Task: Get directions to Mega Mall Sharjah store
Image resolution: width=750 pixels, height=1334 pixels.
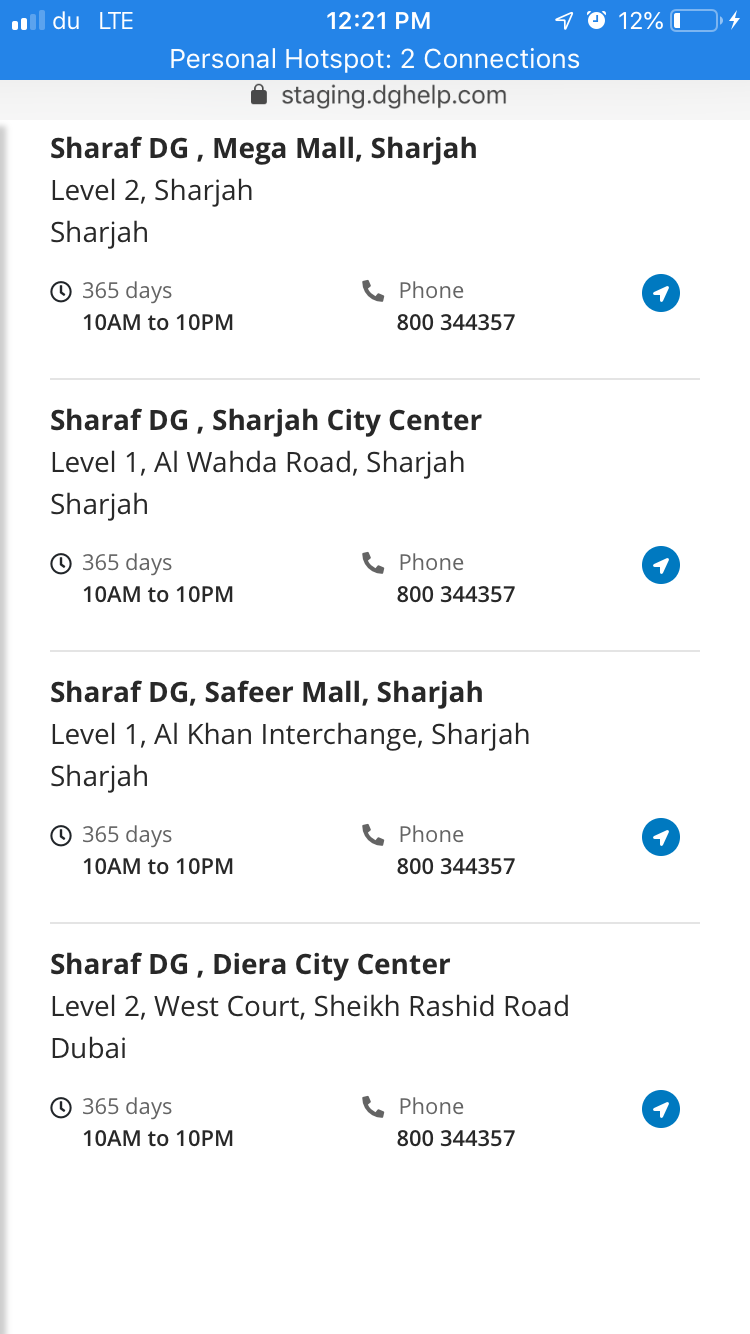Action: click(660, 294)
